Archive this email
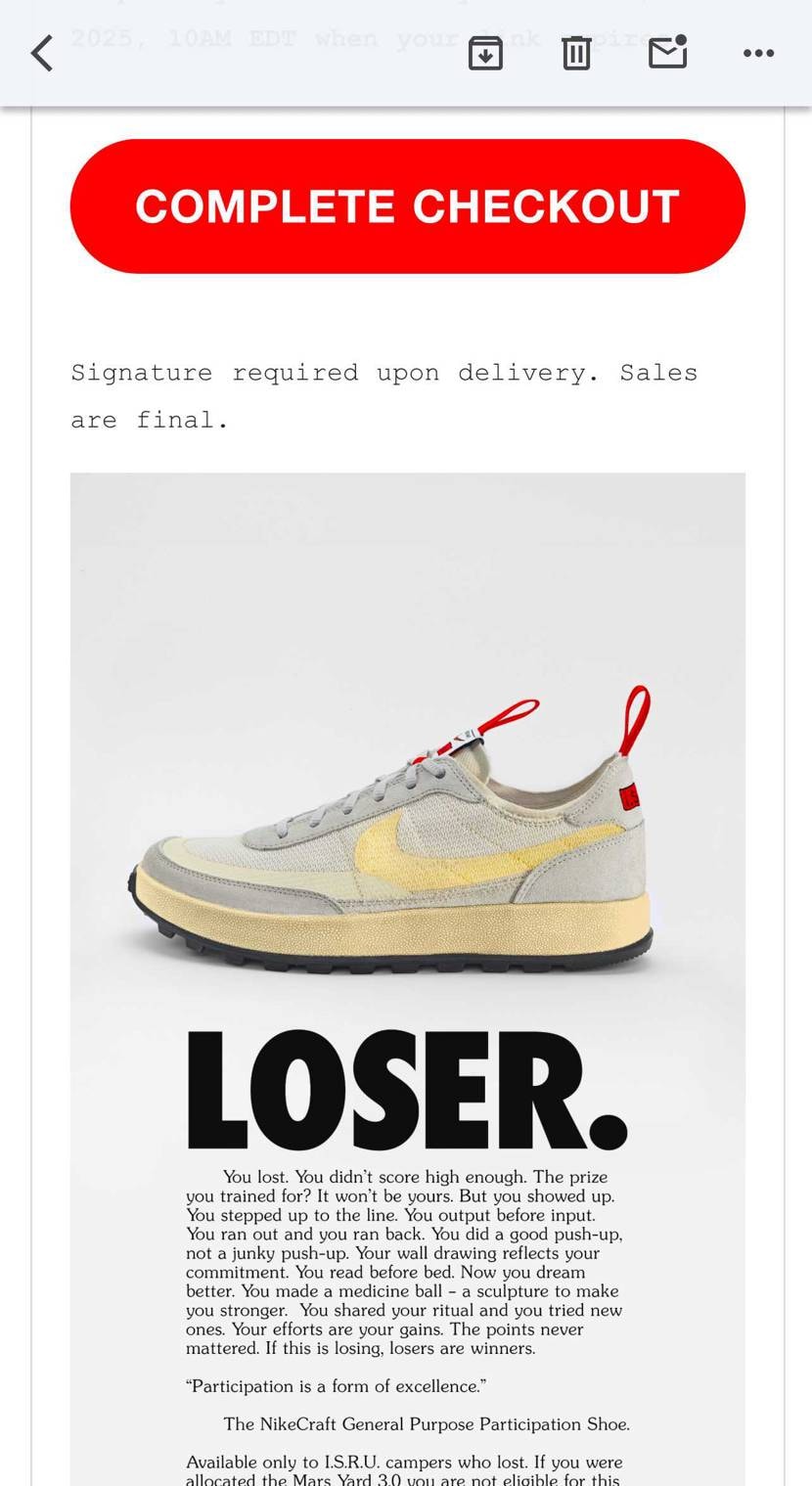Image resolution: width=812 pixels, height=1486 pixels. pyautogui.click(x=485, y=53)
